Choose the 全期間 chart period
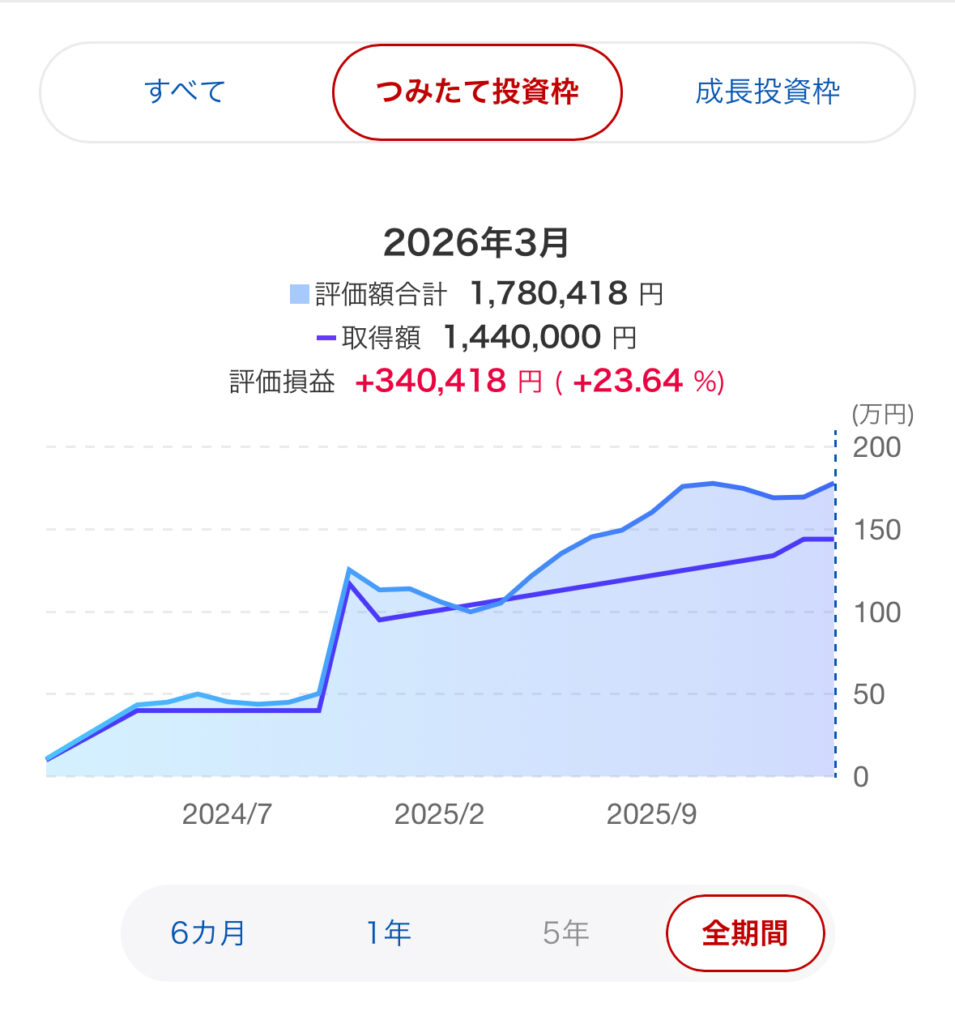This screenshot has width=955, height=1024. coord(745,934)
